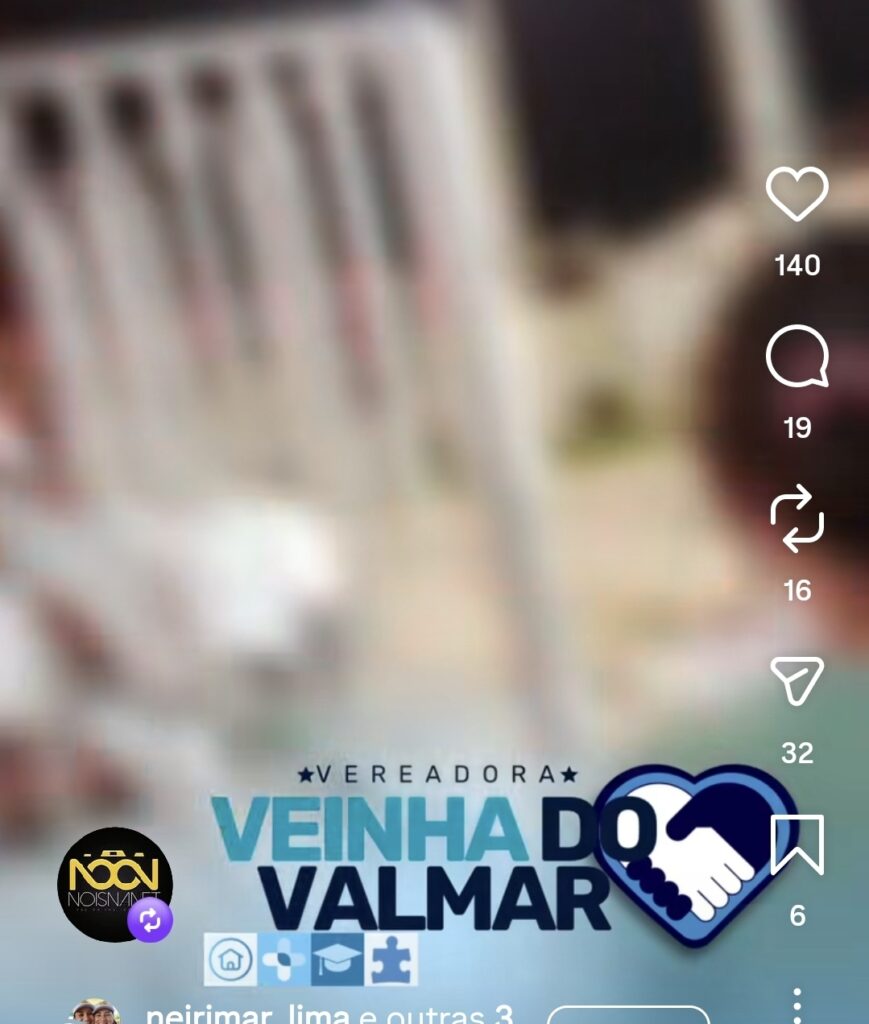
Task: Repost this reel with the arrows icon
Action: (x=797, y=519)
